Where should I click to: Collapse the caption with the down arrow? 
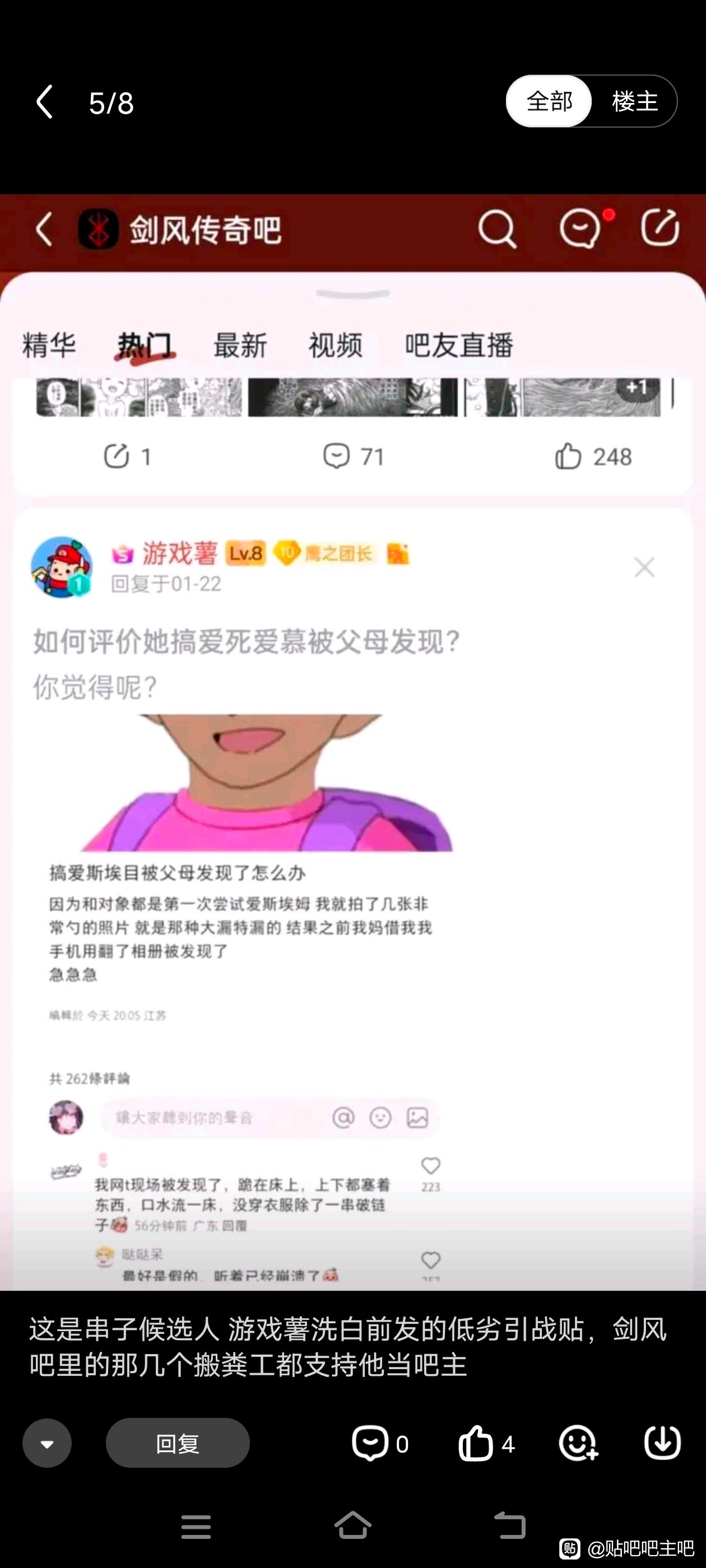tap(47, 1443)
